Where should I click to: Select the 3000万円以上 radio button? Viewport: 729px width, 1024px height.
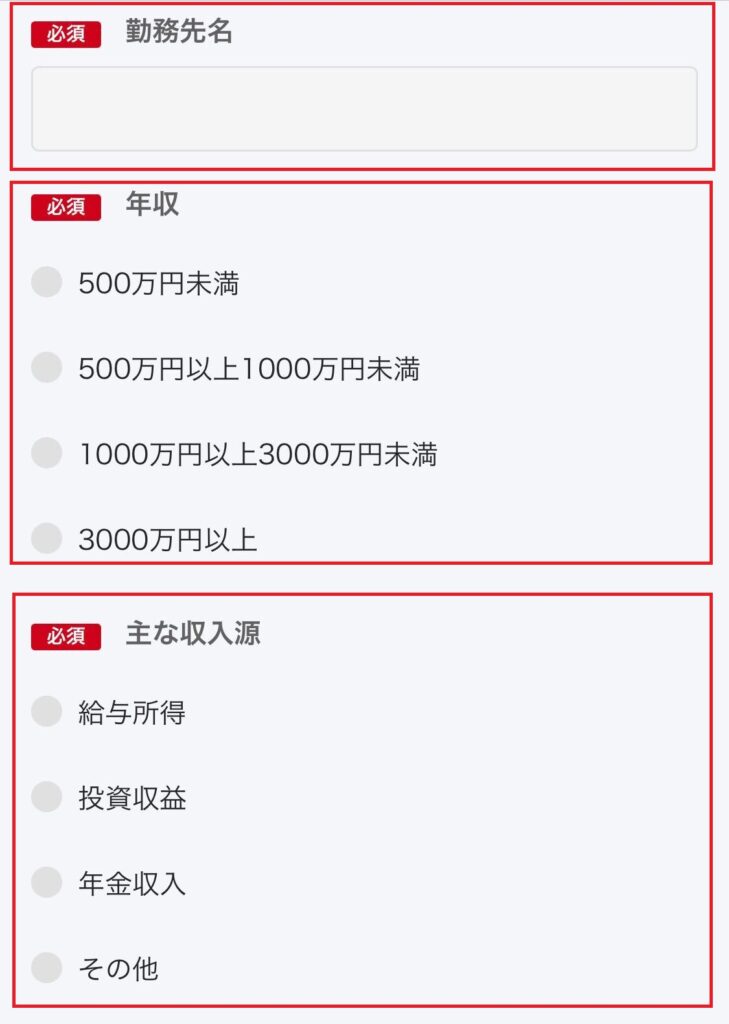[47, 539]
